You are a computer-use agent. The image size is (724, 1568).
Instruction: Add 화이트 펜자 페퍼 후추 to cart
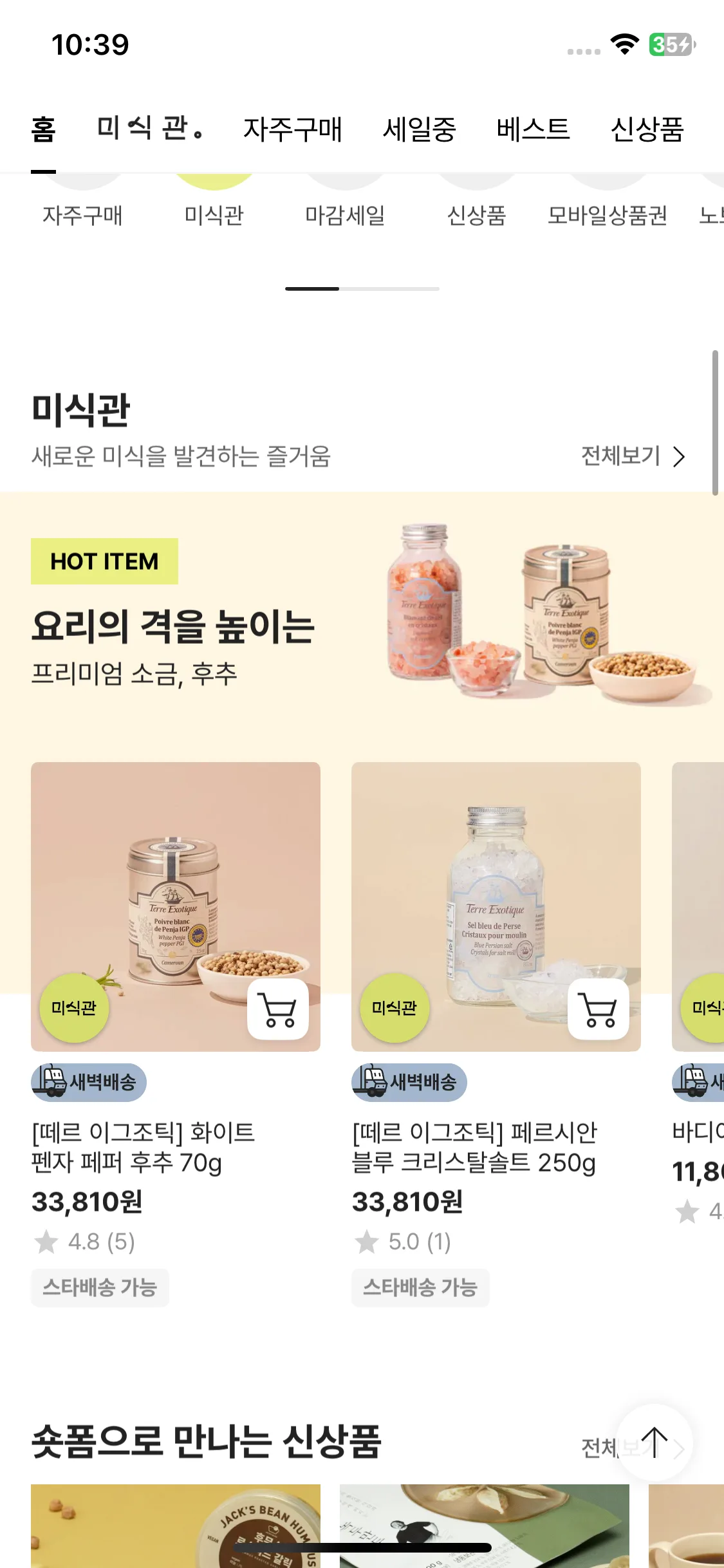277,1009
